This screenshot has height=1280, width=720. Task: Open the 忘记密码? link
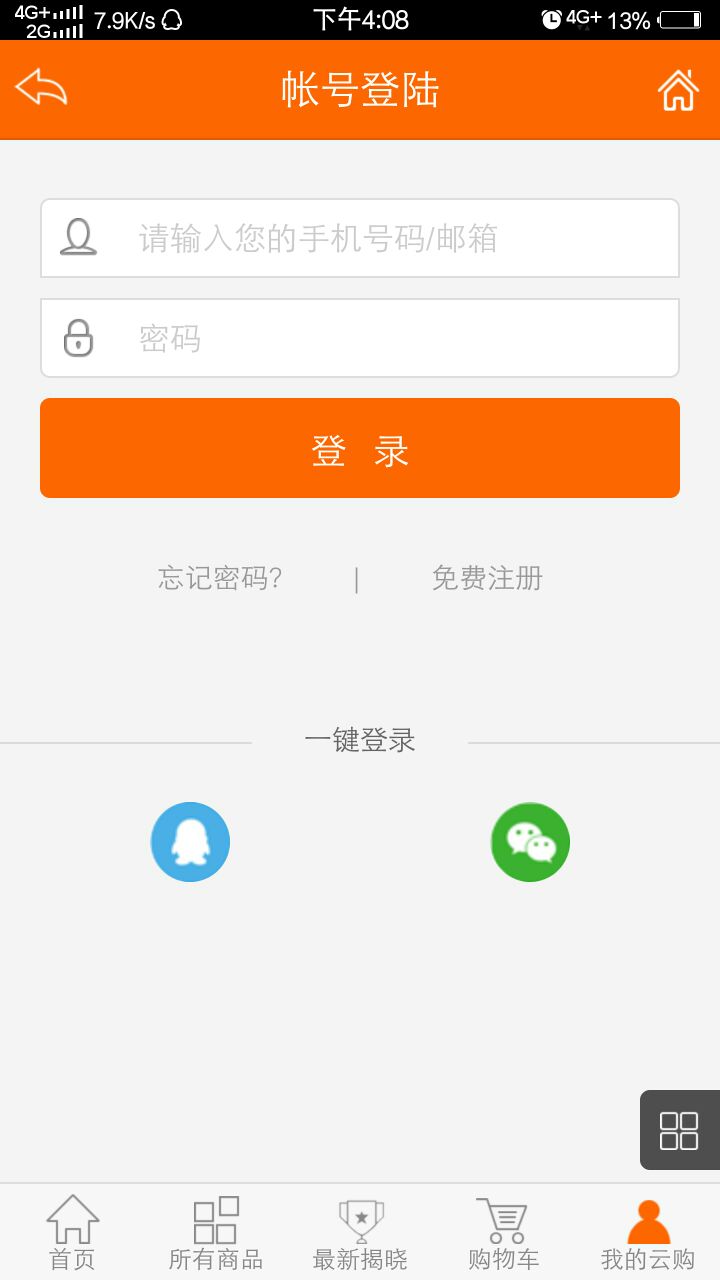point(220,578)
